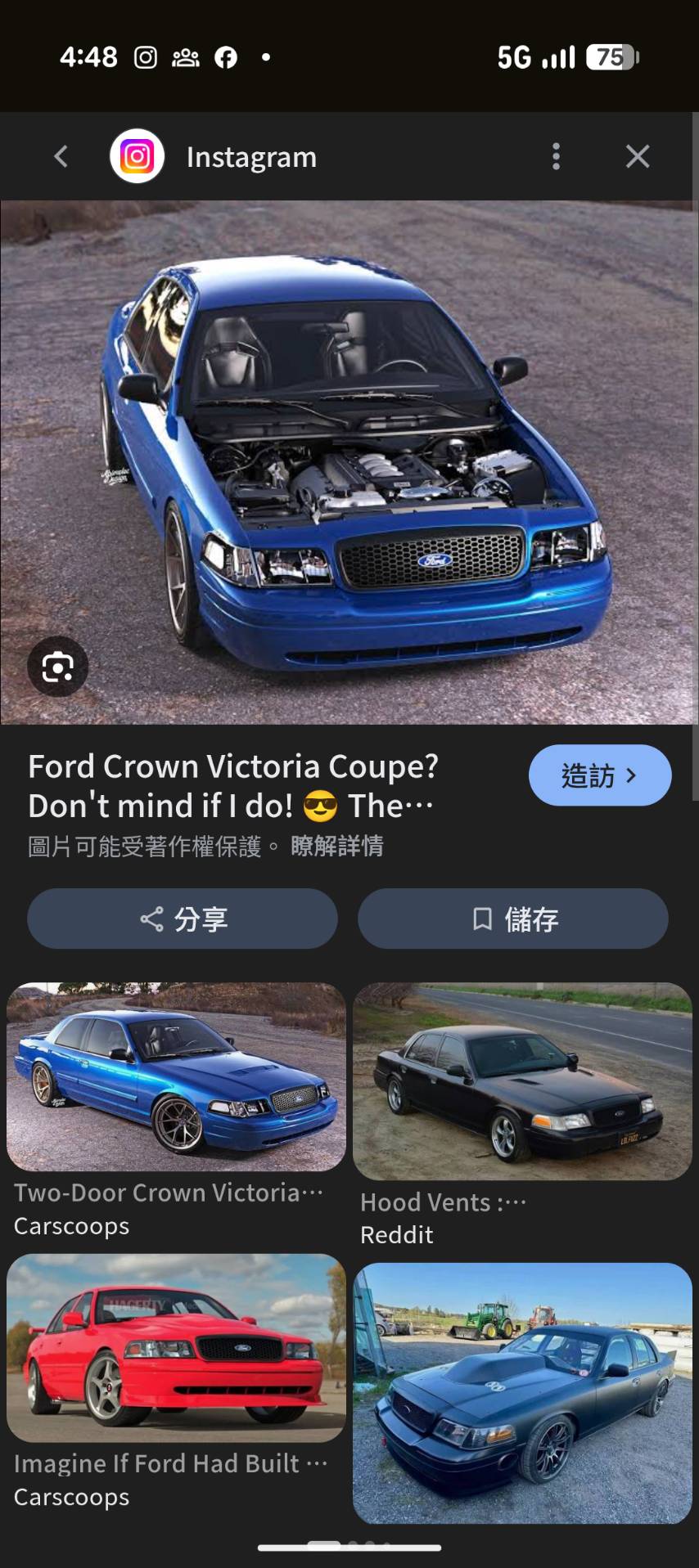Screen dimensions: 699x1568
Task: Close the image viewer
Action: click(638, 156)
